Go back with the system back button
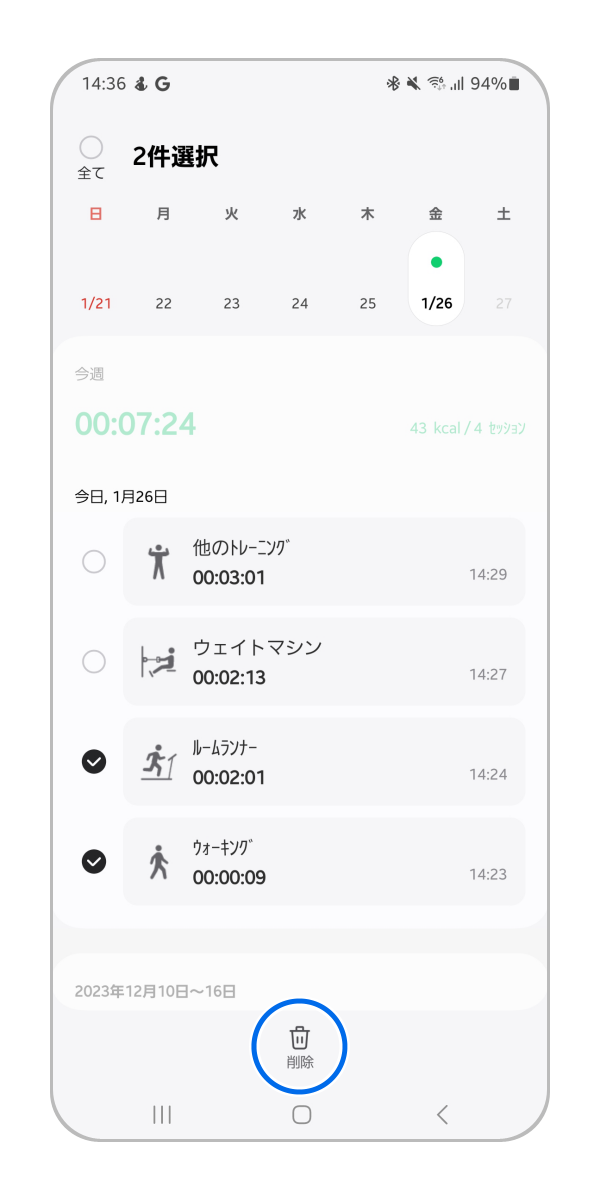This screenshot has height=1200, width=600. click(x=442, y=1114)
